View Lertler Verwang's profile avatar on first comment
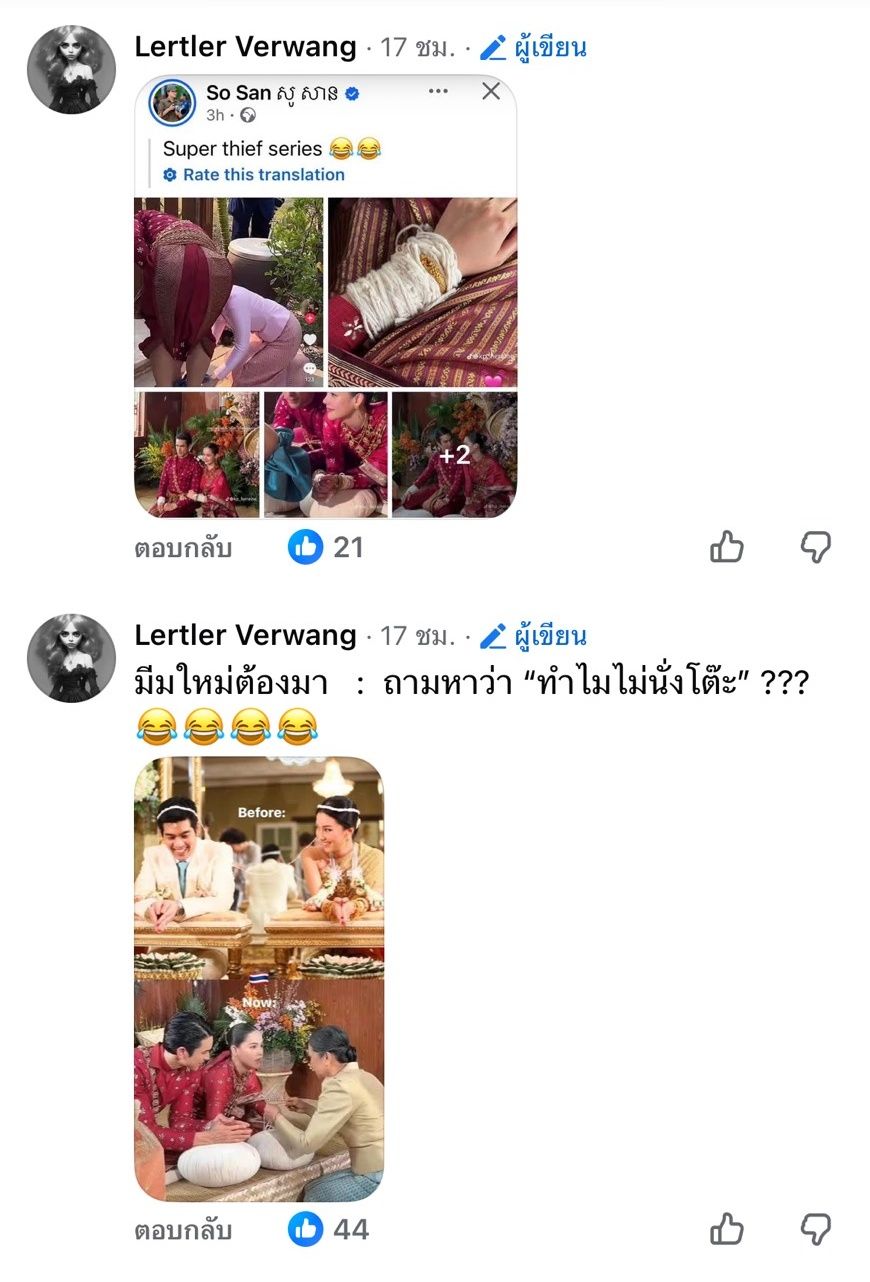 pyautogui.click(x=71, y=70)
